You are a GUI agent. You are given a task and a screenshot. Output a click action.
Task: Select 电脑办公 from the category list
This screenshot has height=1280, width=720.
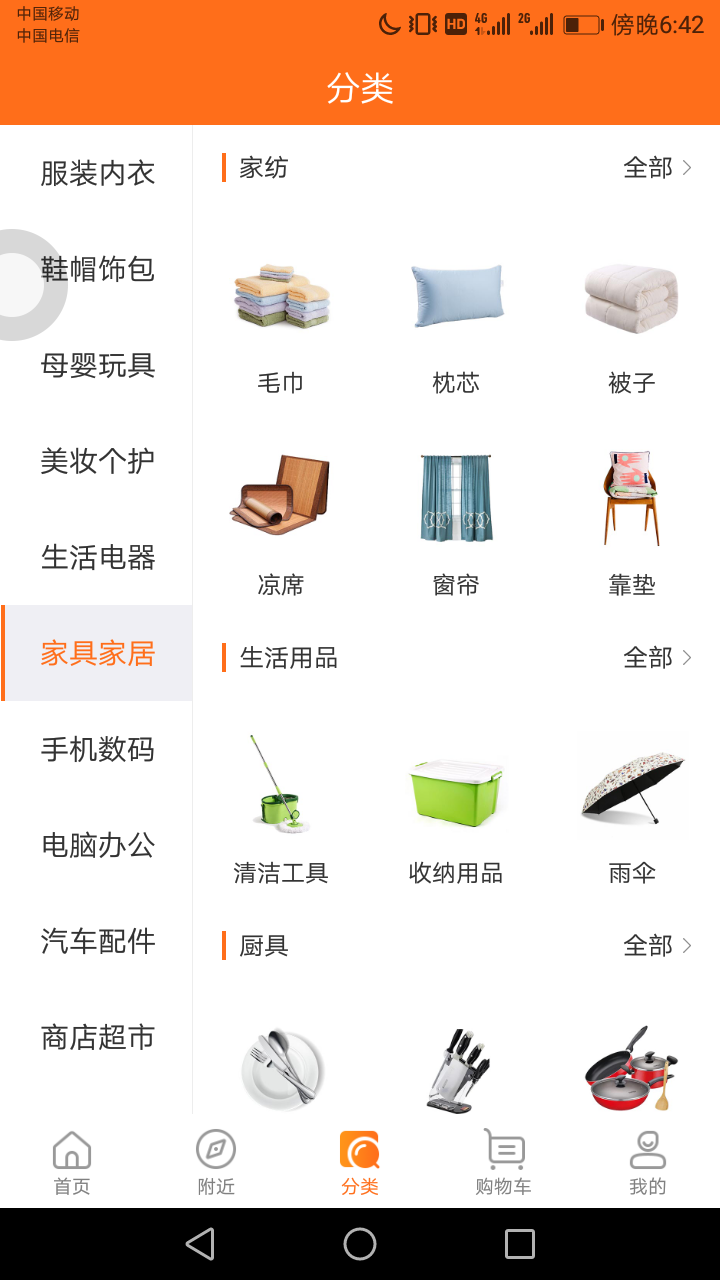97,845
